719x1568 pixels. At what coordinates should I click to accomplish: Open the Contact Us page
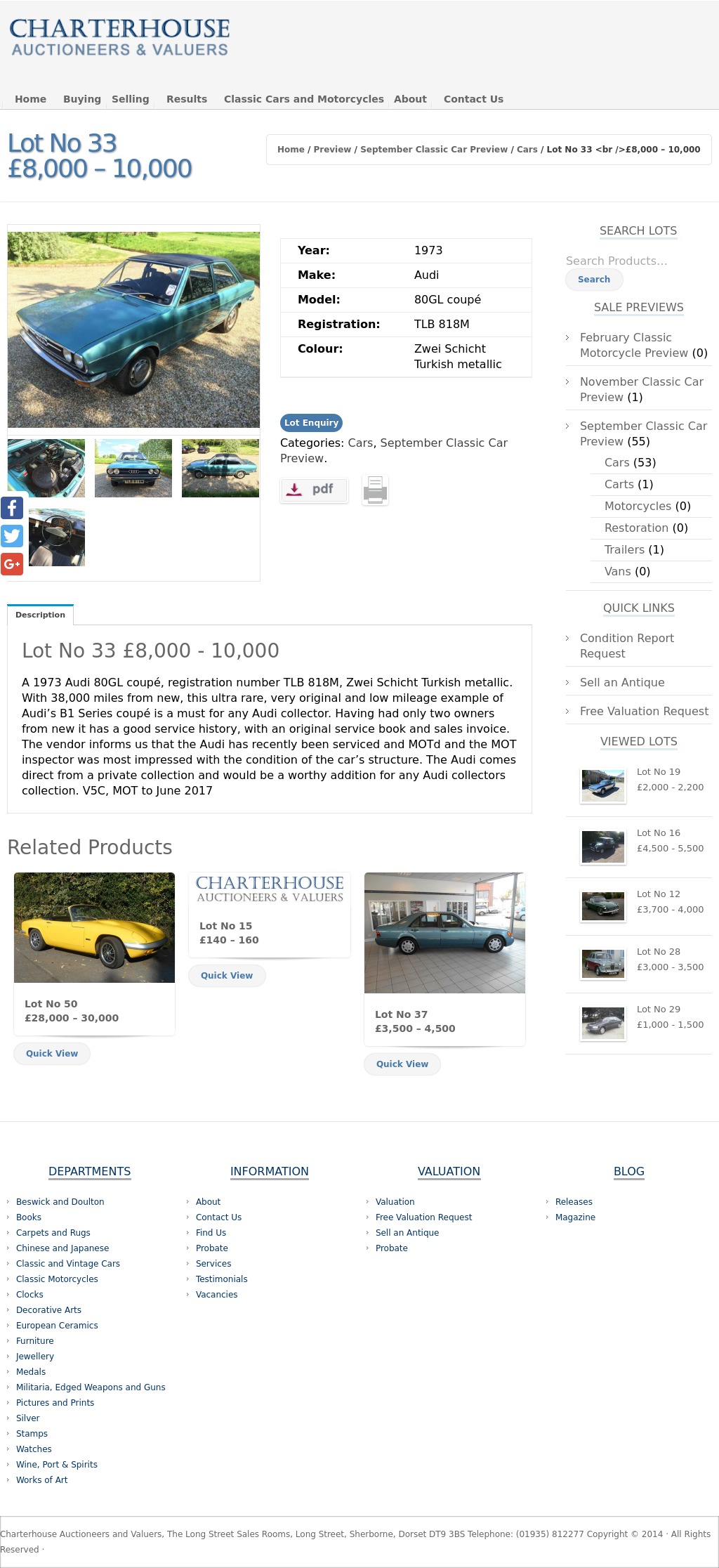(473, 99)
